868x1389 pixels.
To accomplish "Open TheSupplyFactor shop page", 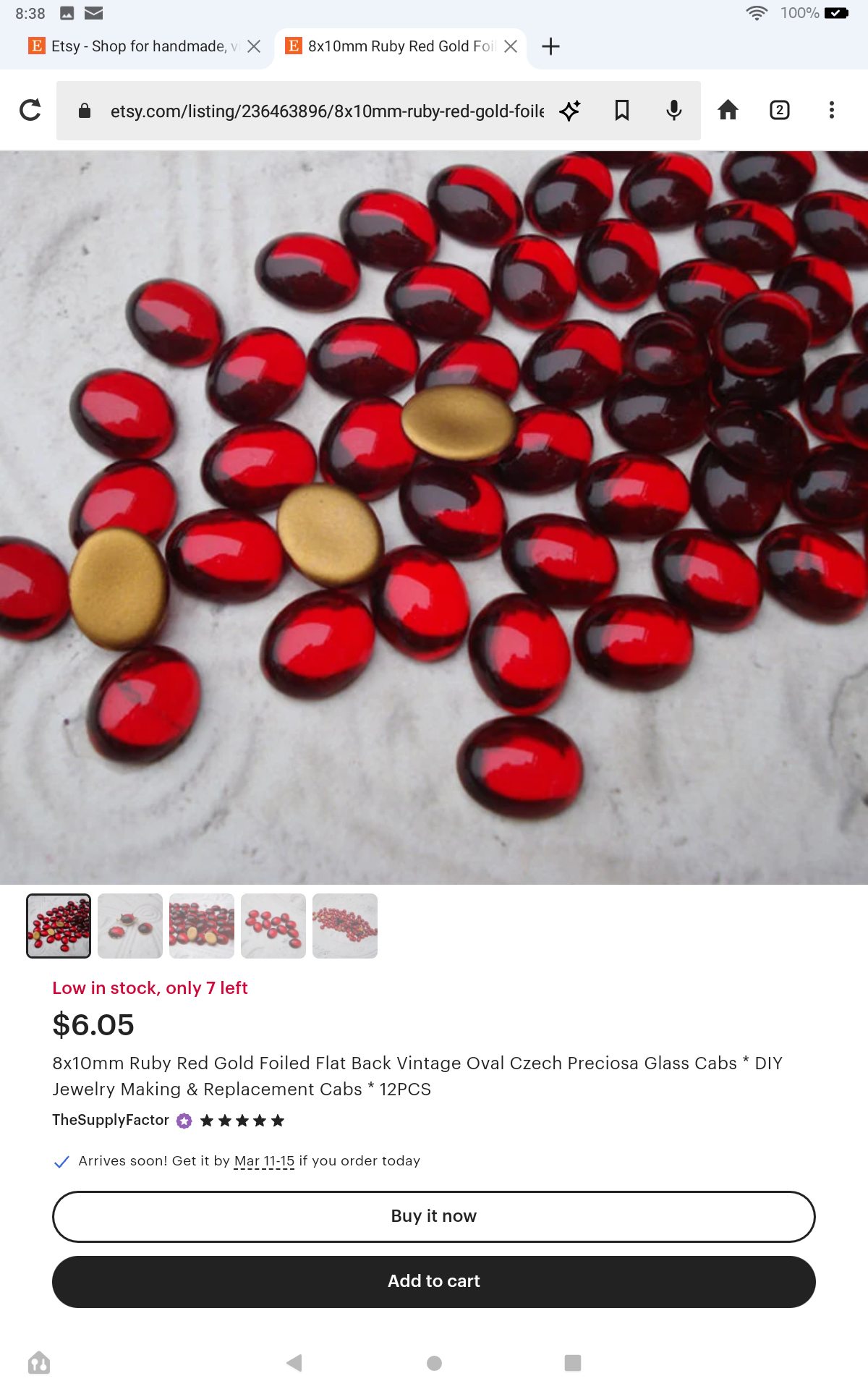I will [x=111, y=1120].
